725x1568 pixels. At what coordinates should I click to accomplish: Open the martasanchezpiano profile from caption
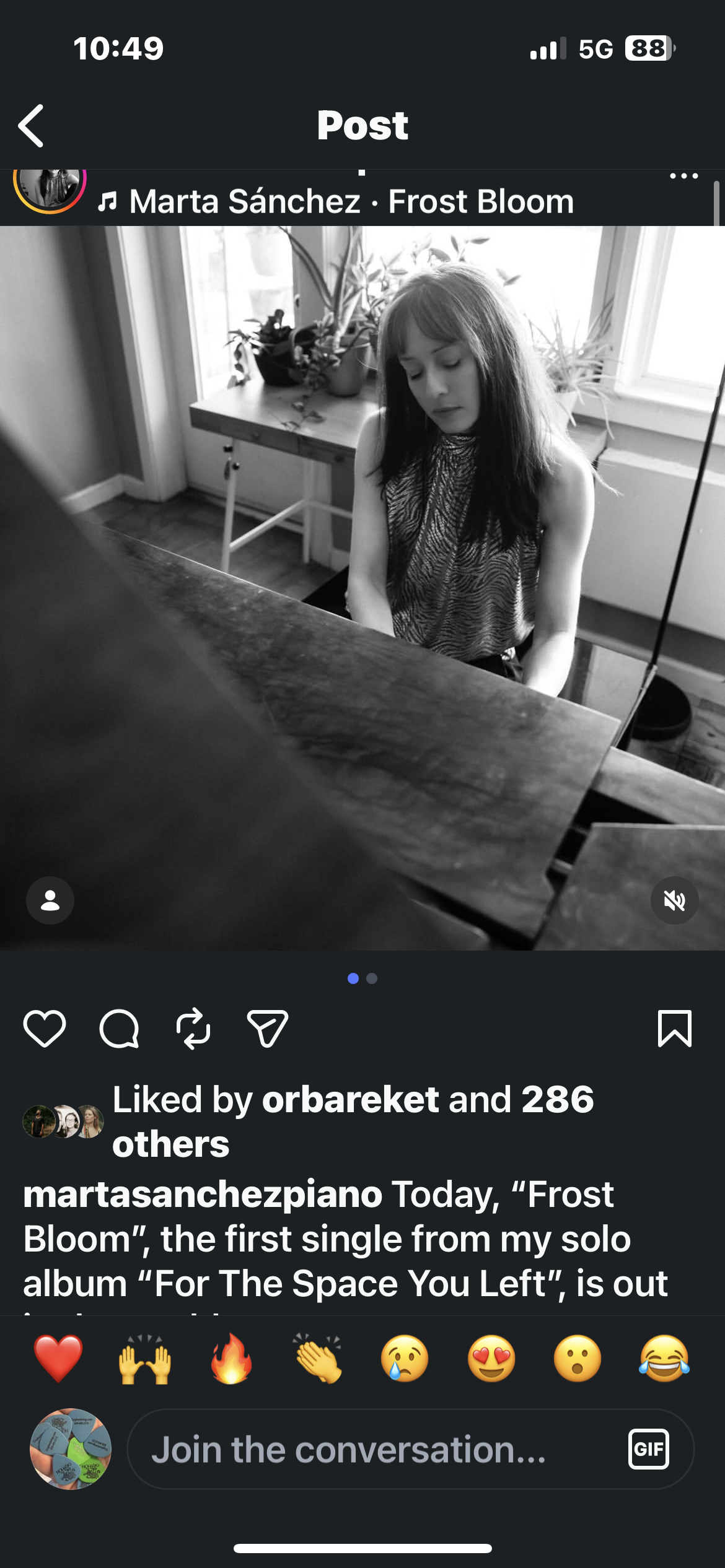pos(203,1194)
